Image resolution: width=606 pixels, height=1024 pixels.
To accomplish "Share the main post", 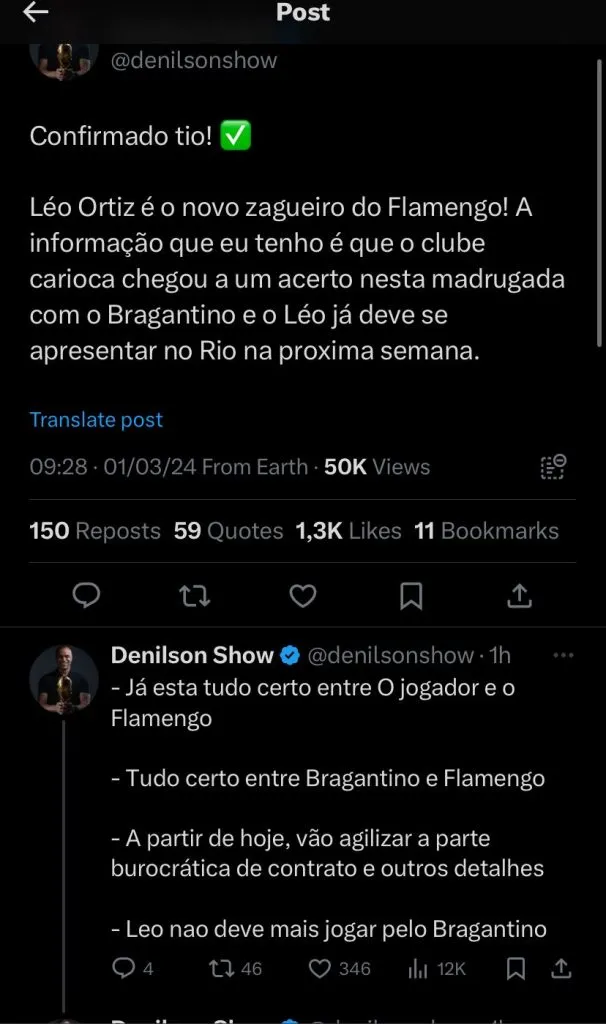I will pyautogui.click(x=519, y=596).
